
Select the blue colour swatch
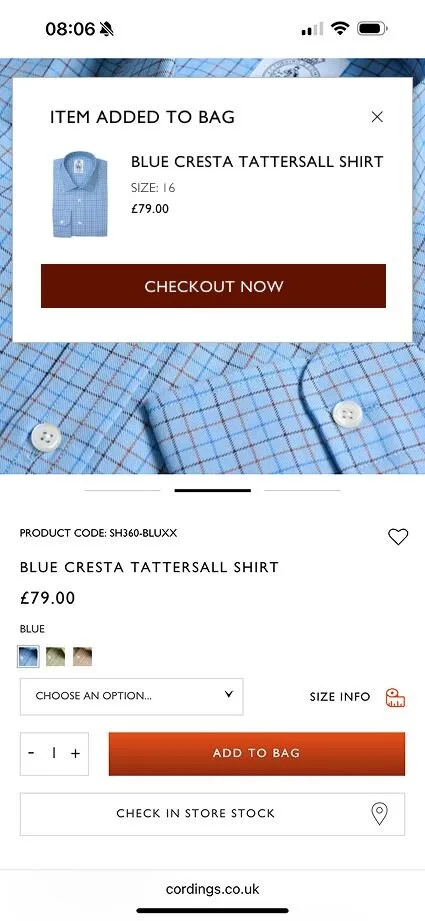click(x=28, y=656)
